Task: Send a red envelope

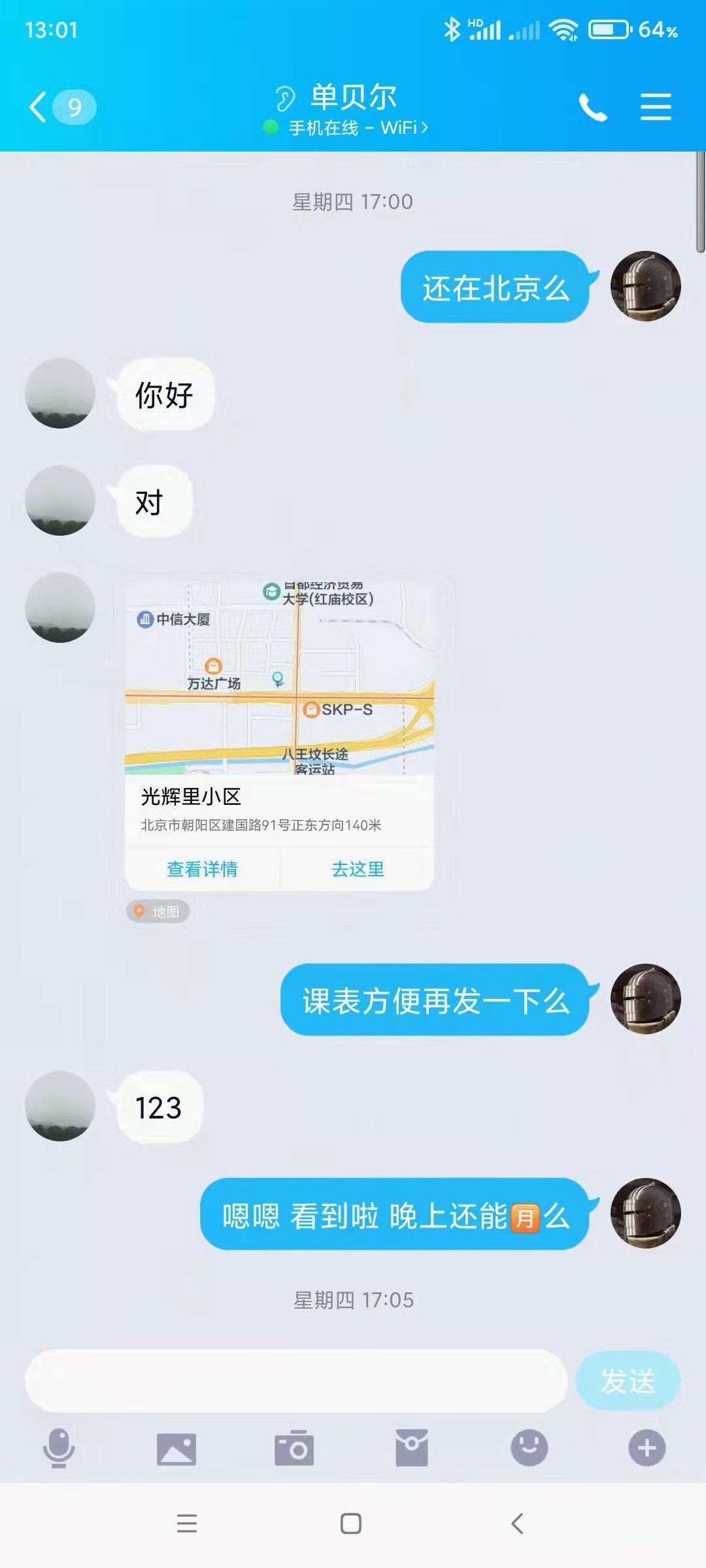Action: pos(412,1448)
